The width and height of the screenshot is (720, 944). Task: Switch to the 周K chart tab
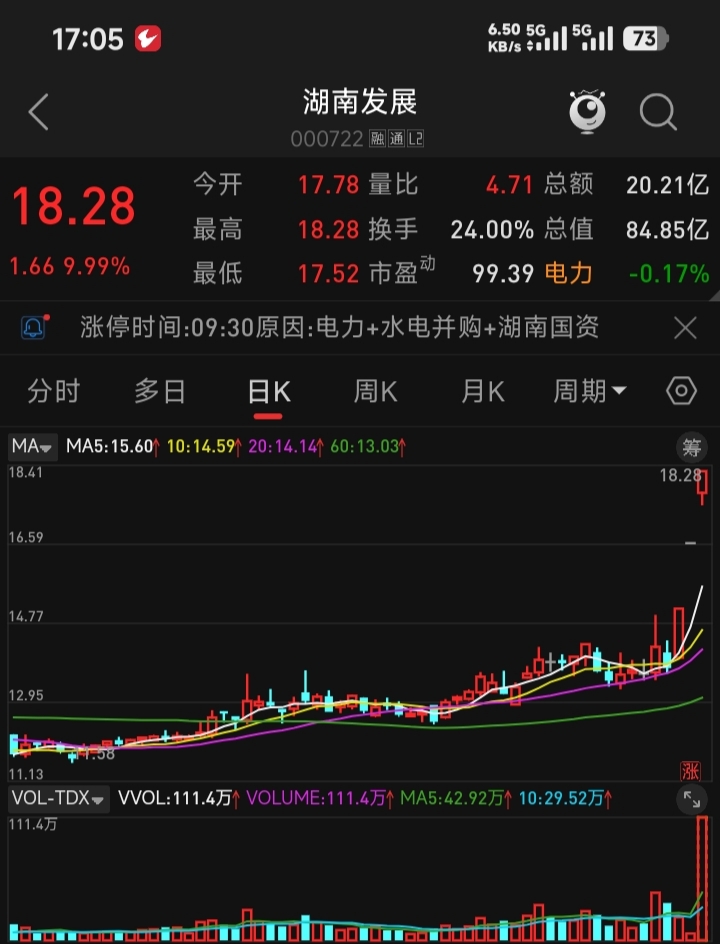375,391
